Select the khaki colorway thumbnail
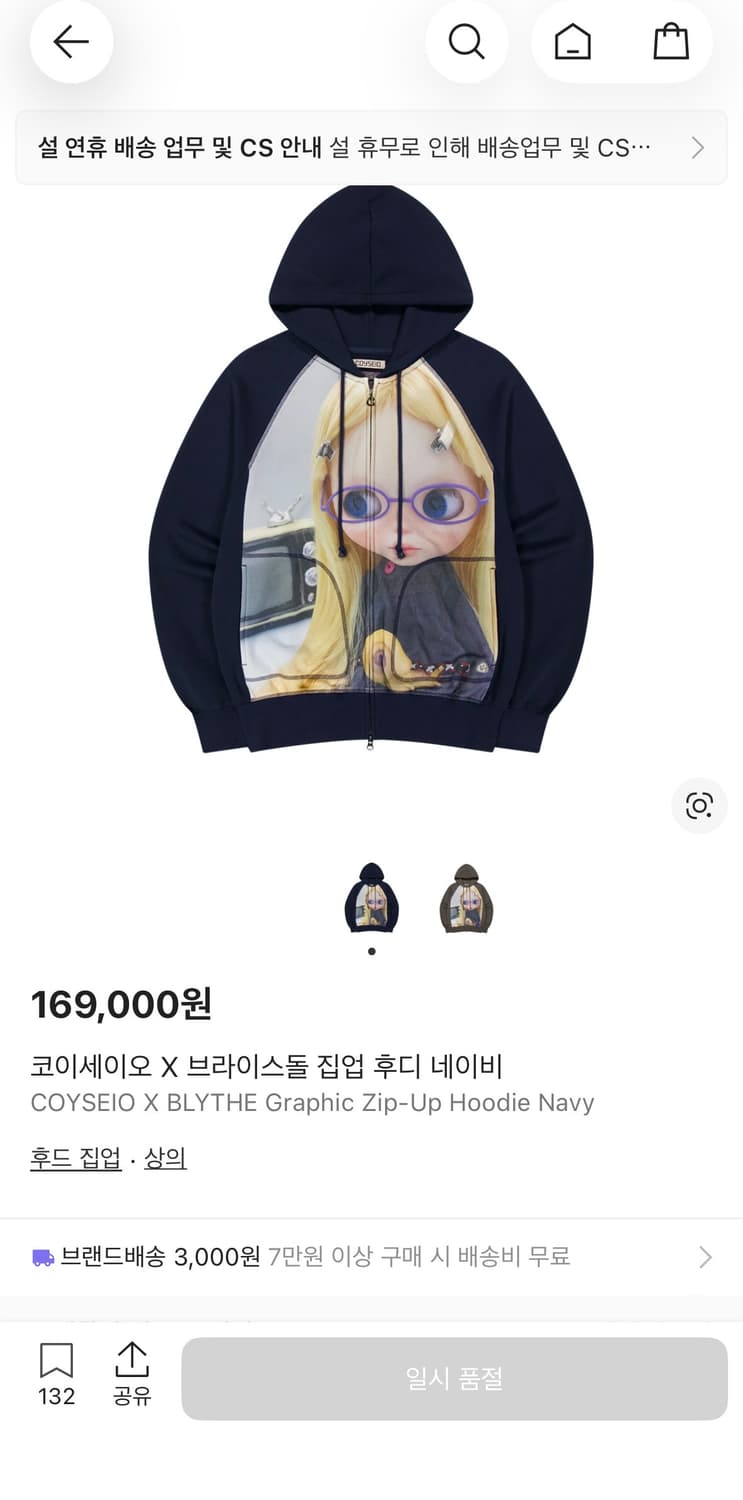Image resolution: width=743 pixels, height=1500 pixels. tap(464, 898)
